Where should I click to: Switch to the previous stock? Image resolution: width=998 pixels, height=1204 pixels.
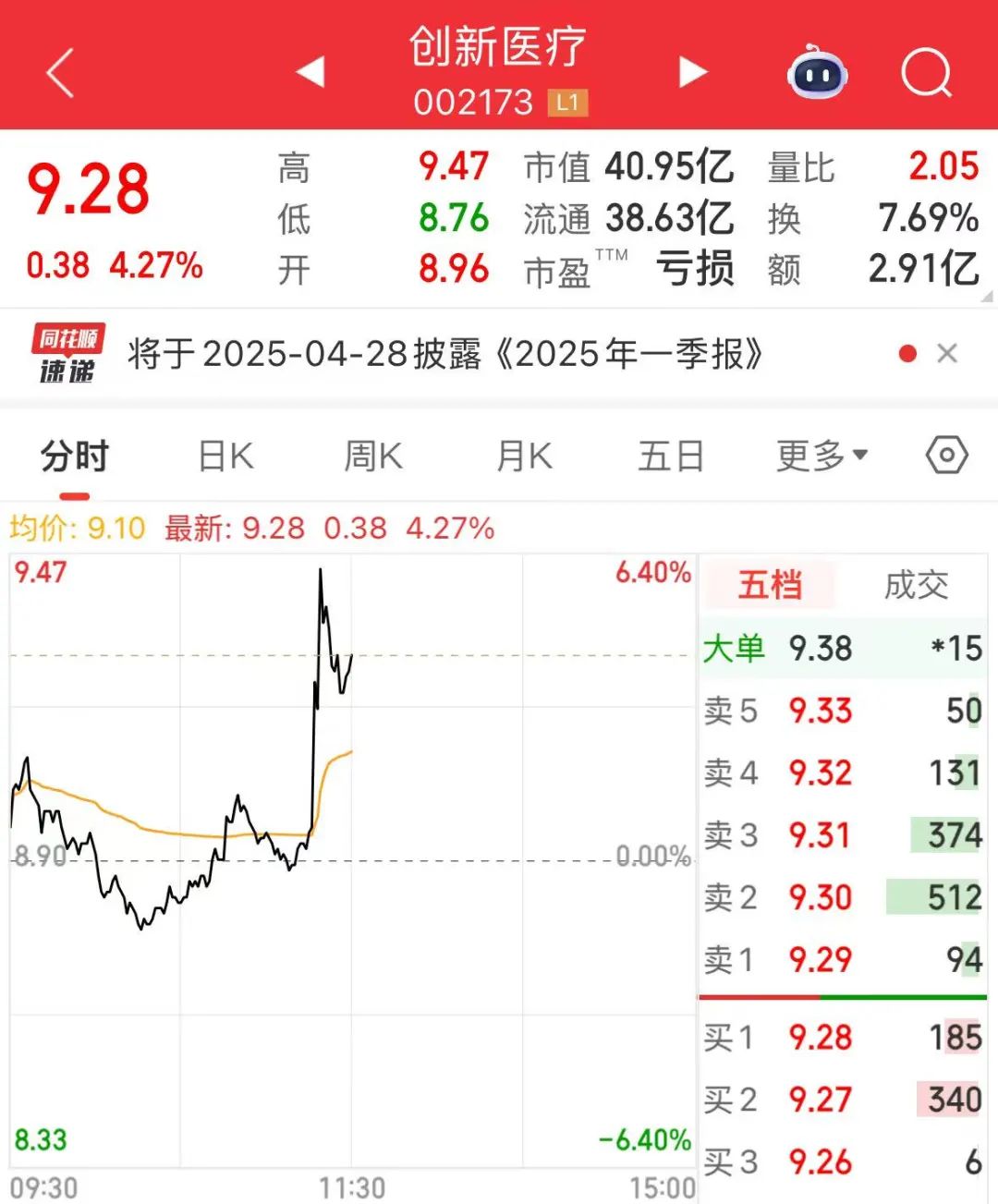pos(310,72)
